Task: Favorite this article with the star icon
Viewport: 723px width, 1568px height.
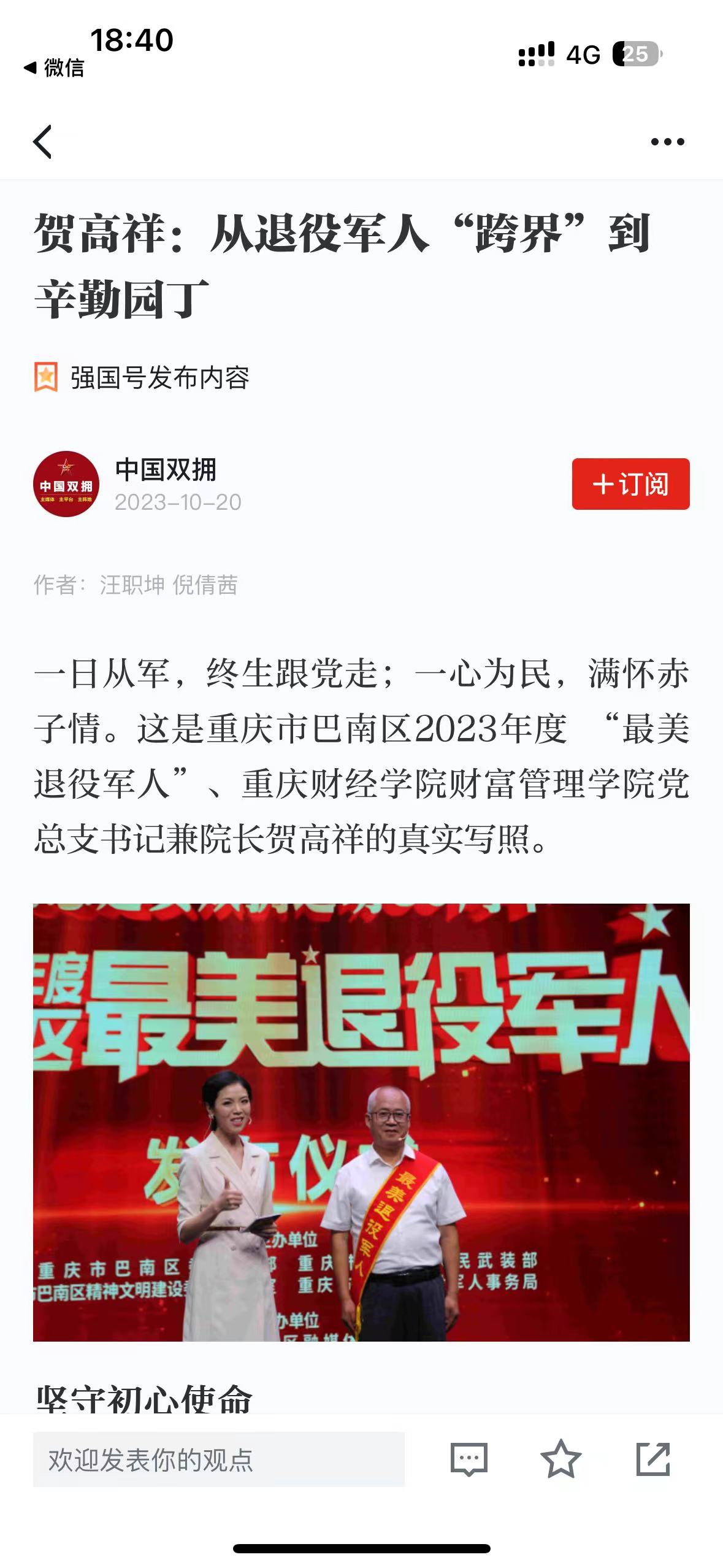Action: click(560, 1459)
